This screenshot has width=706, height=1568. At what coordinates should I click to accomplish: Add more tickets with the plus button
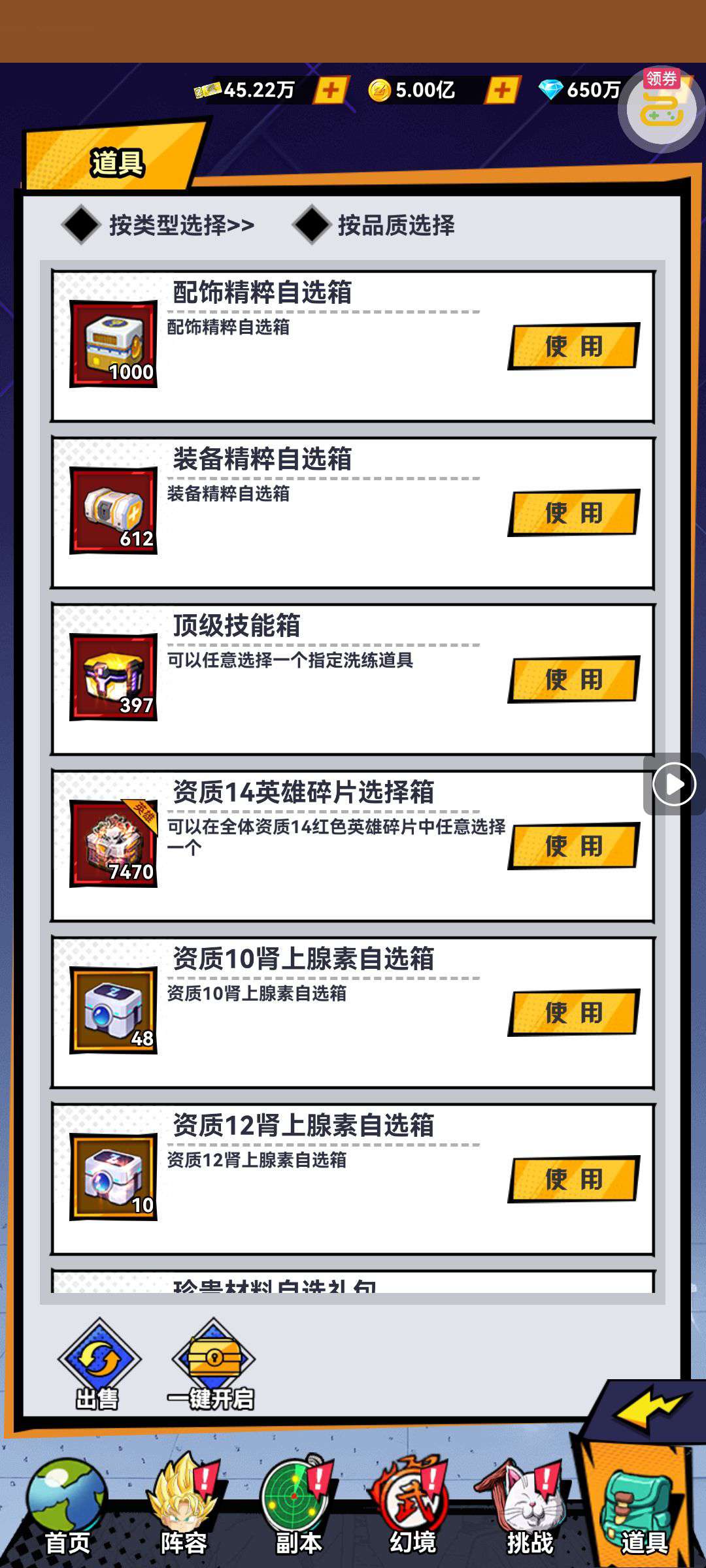331,90
